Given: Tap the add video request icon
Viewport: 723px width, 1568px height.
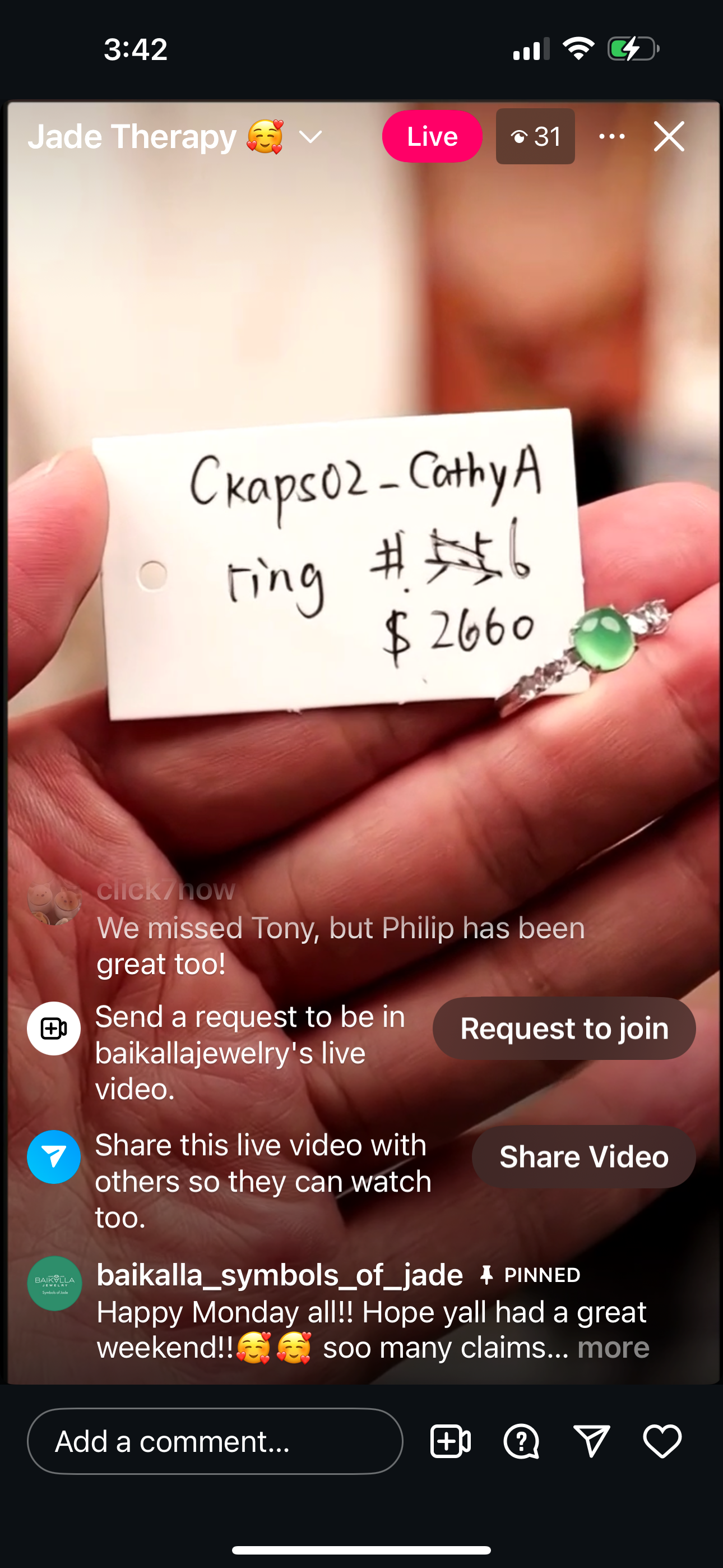Looking at the screenshot, I should [451, 1441].
